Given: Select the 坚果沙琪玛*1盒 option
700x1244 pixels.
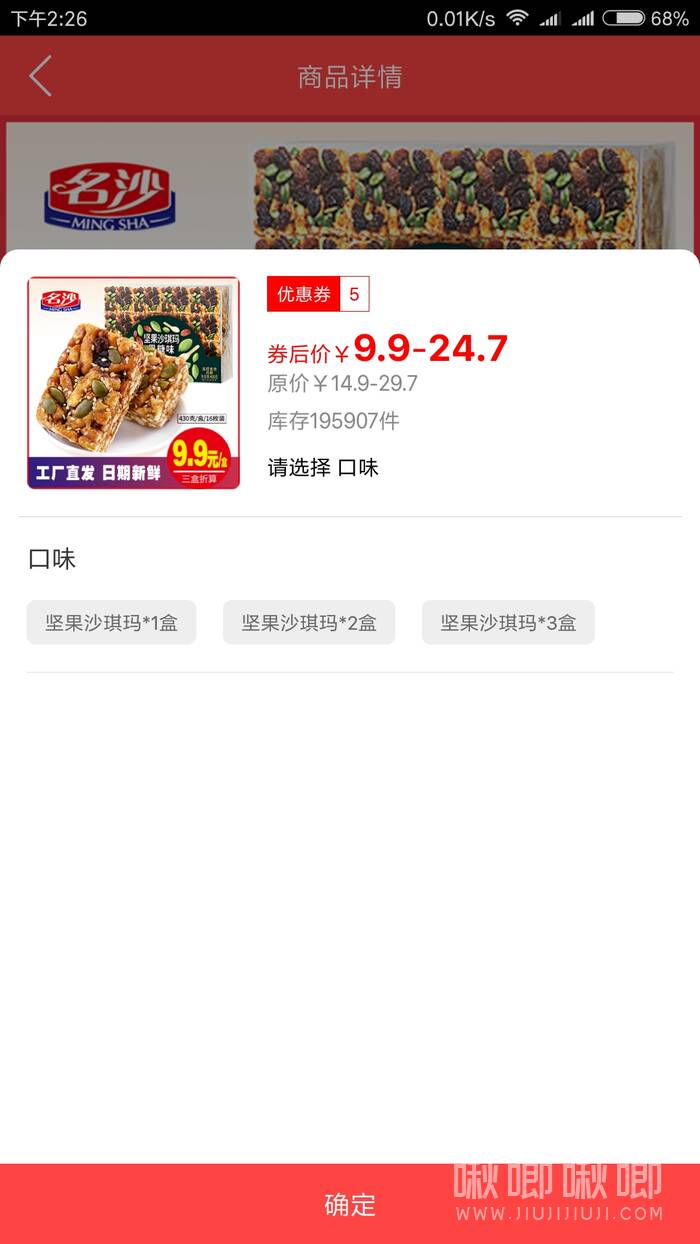Looking at the screenshot, I should pyautogui.click(x=111, y=622).
